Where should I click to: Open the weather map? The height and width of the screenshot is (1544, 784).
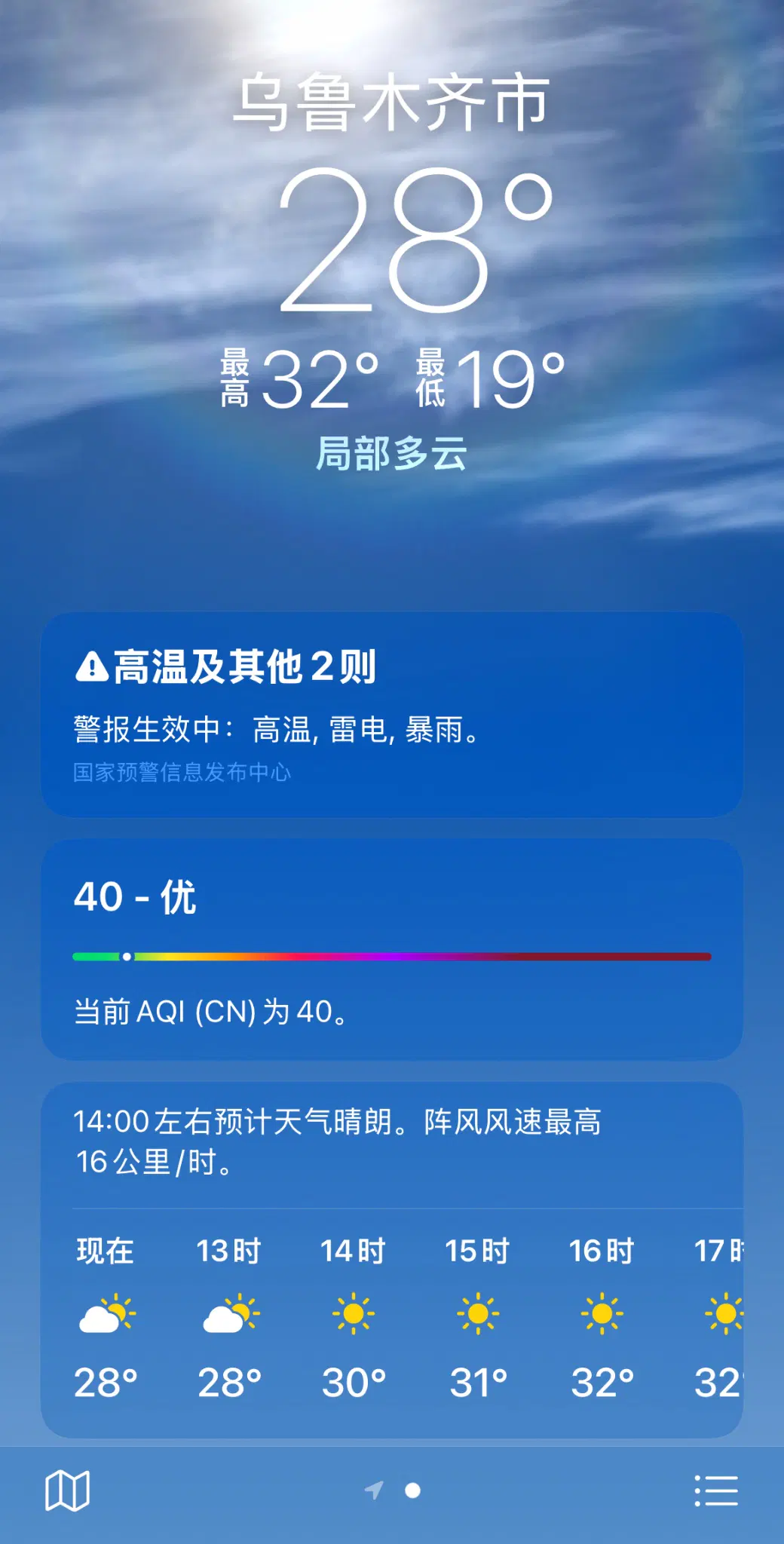pos(67,1490)
